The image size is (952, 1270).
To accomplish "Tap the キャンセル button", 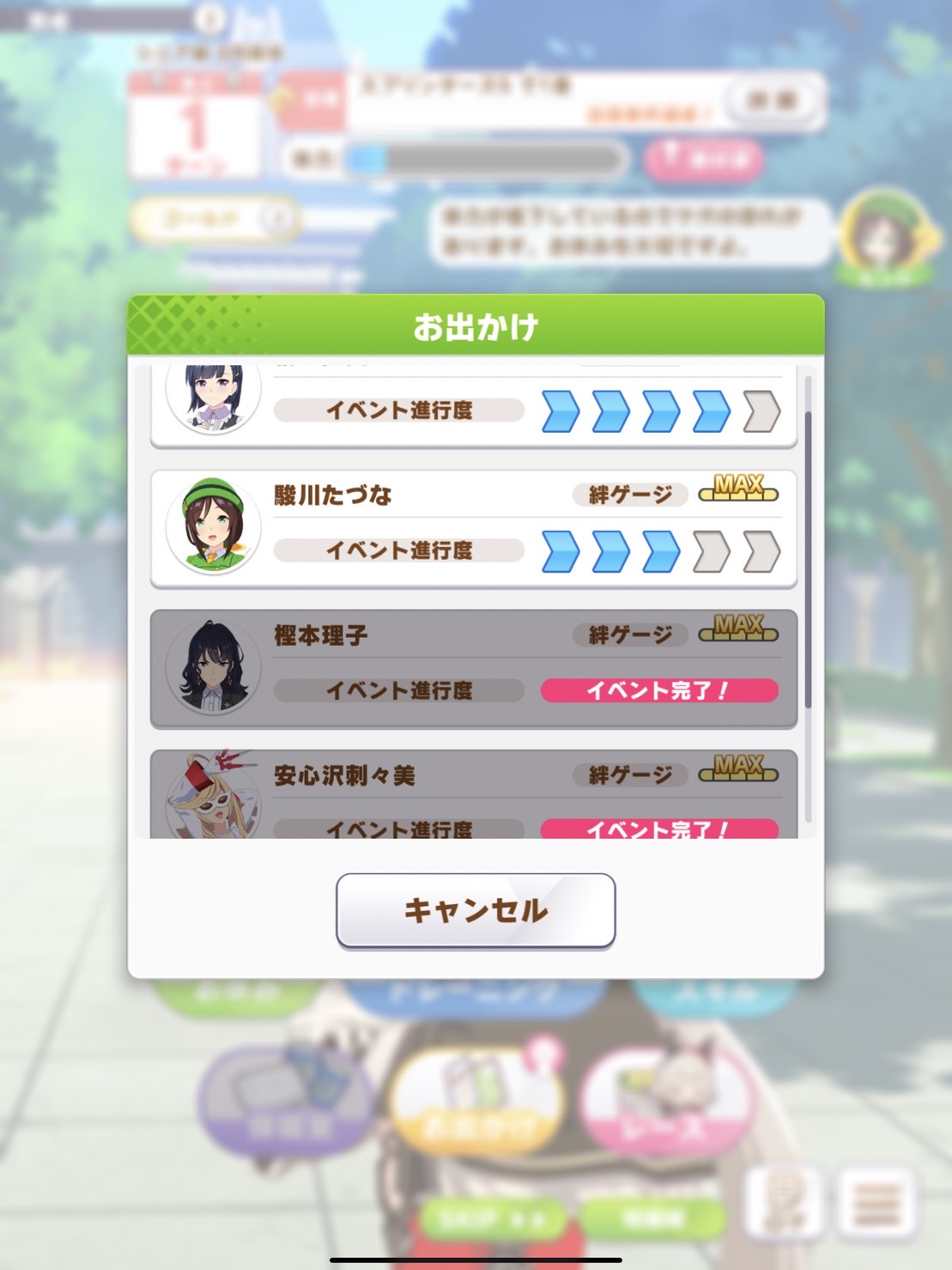I will pyautogui.click(x=476, y=910).
